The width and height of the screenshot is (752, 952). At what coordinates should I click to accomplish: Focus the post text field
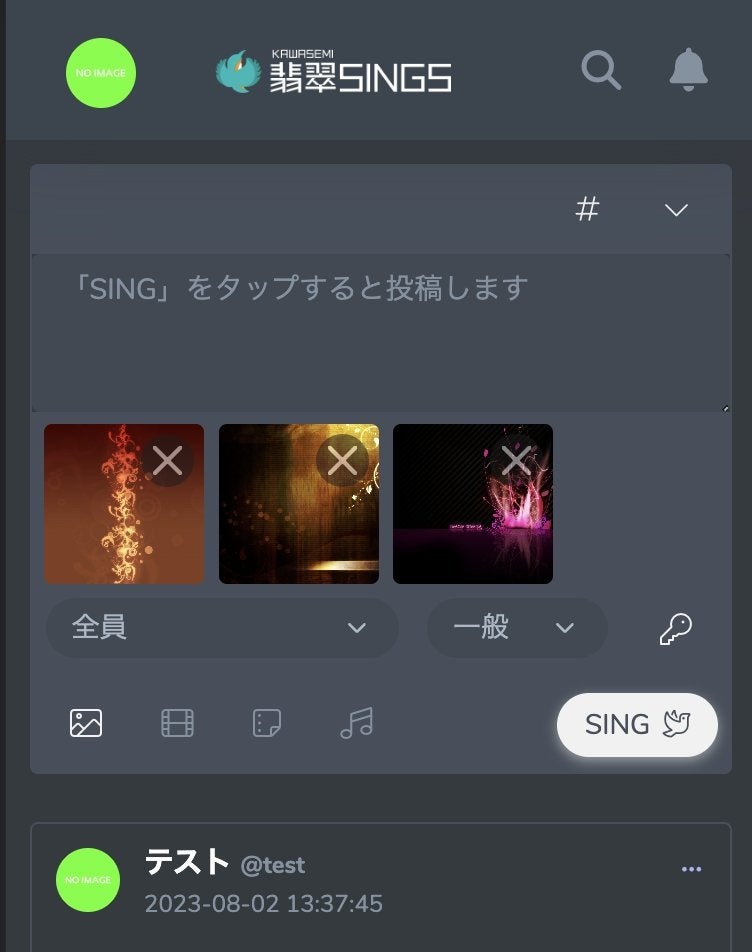[380, 332]
